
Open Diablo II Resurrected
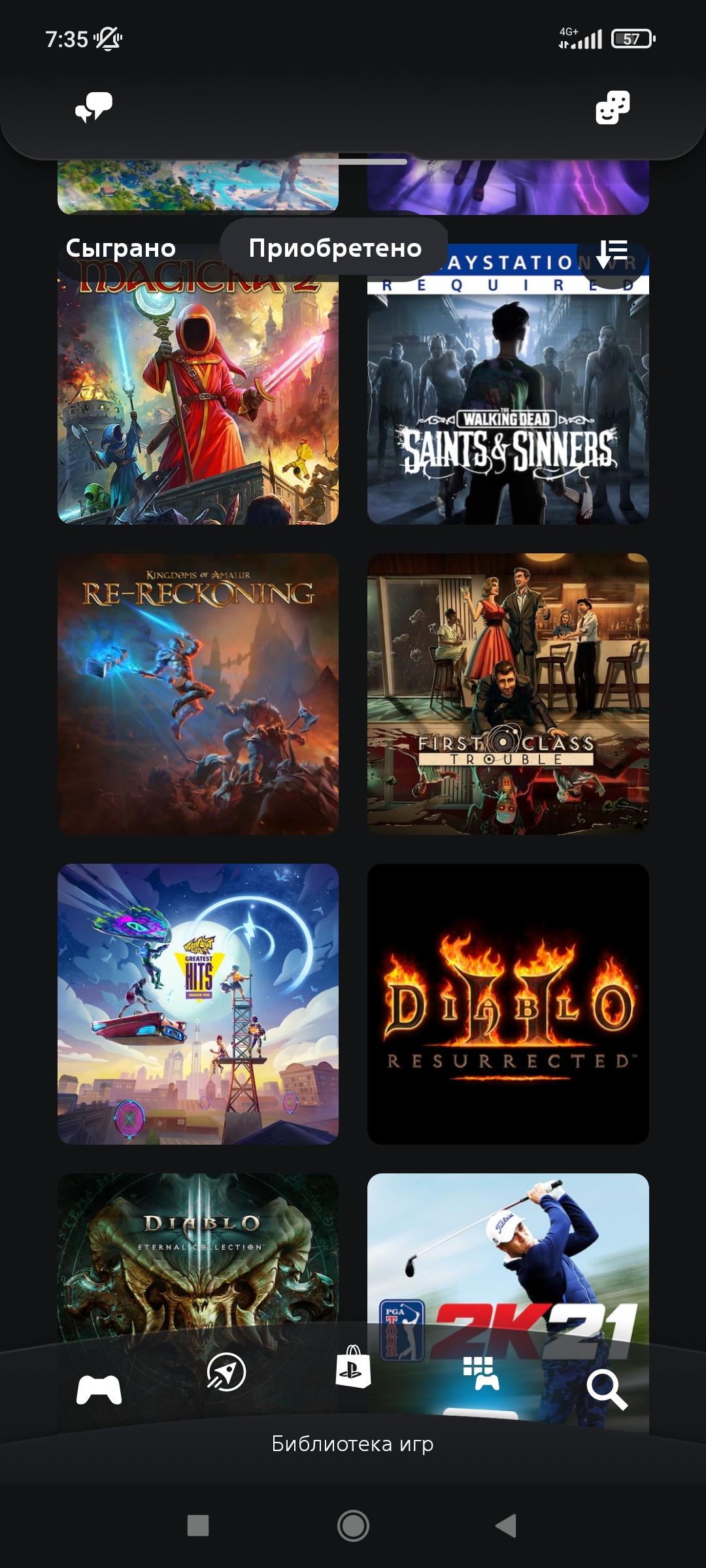click(x=508, y=1004)
